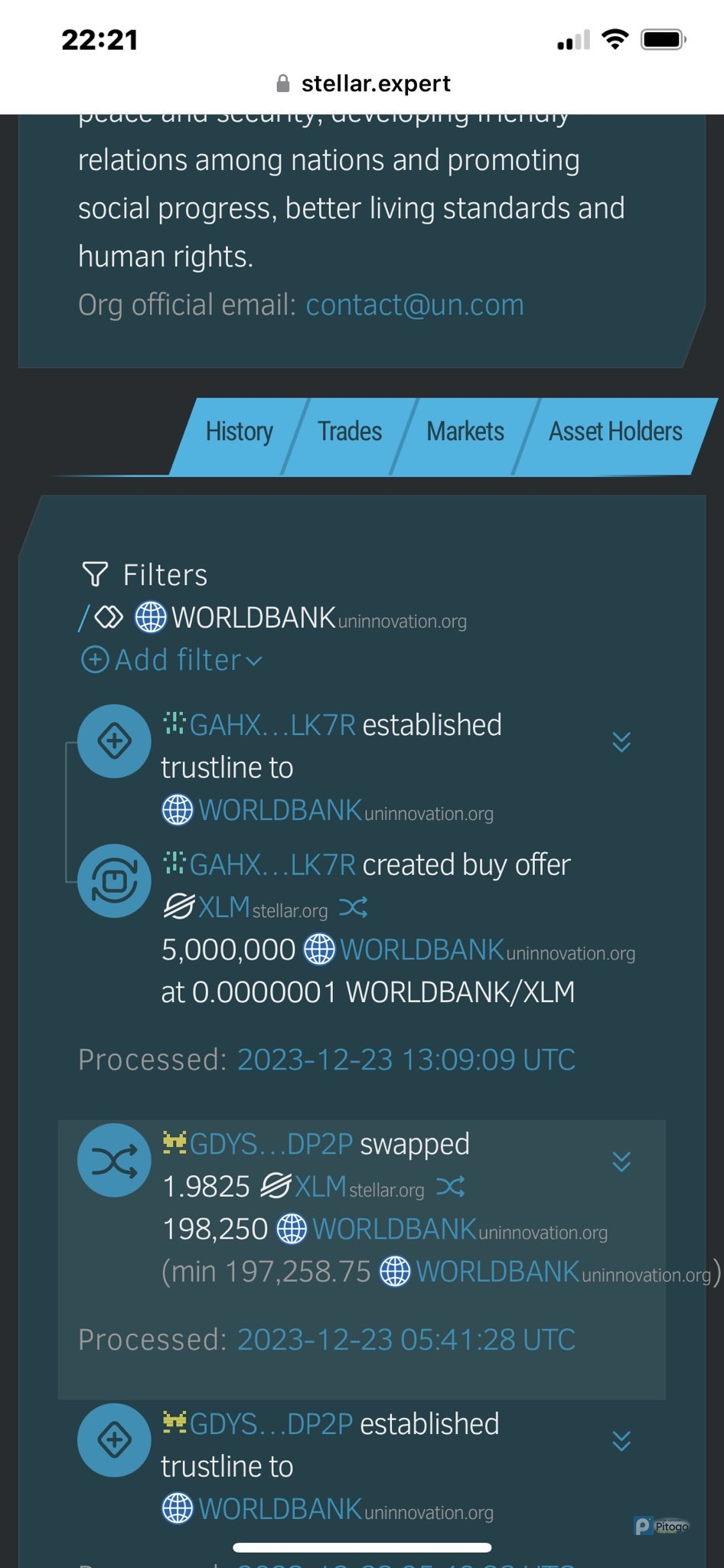Open timestamp 2023-12-23 13:09:09 UTC
This screenshot has height=1568, width=724.
pos(406,1060)
